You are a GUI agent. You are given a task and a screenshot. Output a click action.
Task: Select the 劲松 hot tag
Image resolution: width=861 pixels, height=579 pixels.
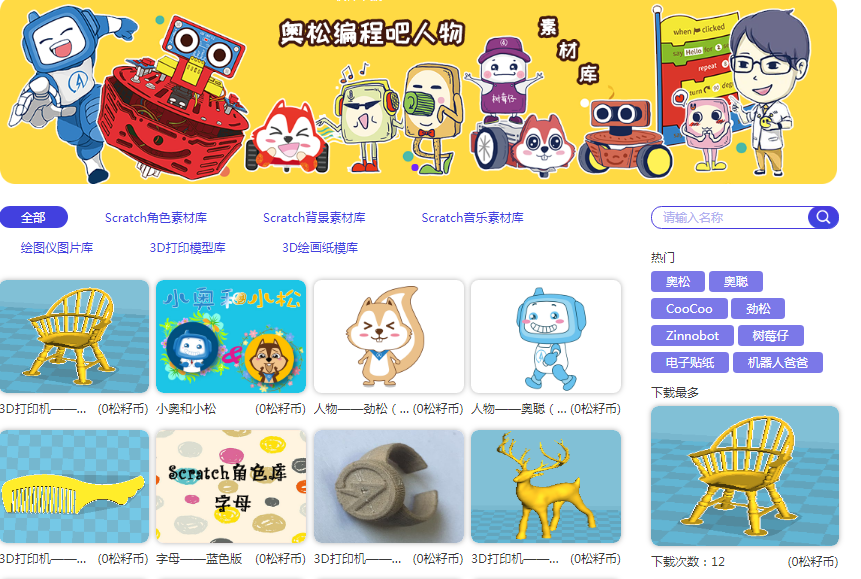tap(758, 309)
